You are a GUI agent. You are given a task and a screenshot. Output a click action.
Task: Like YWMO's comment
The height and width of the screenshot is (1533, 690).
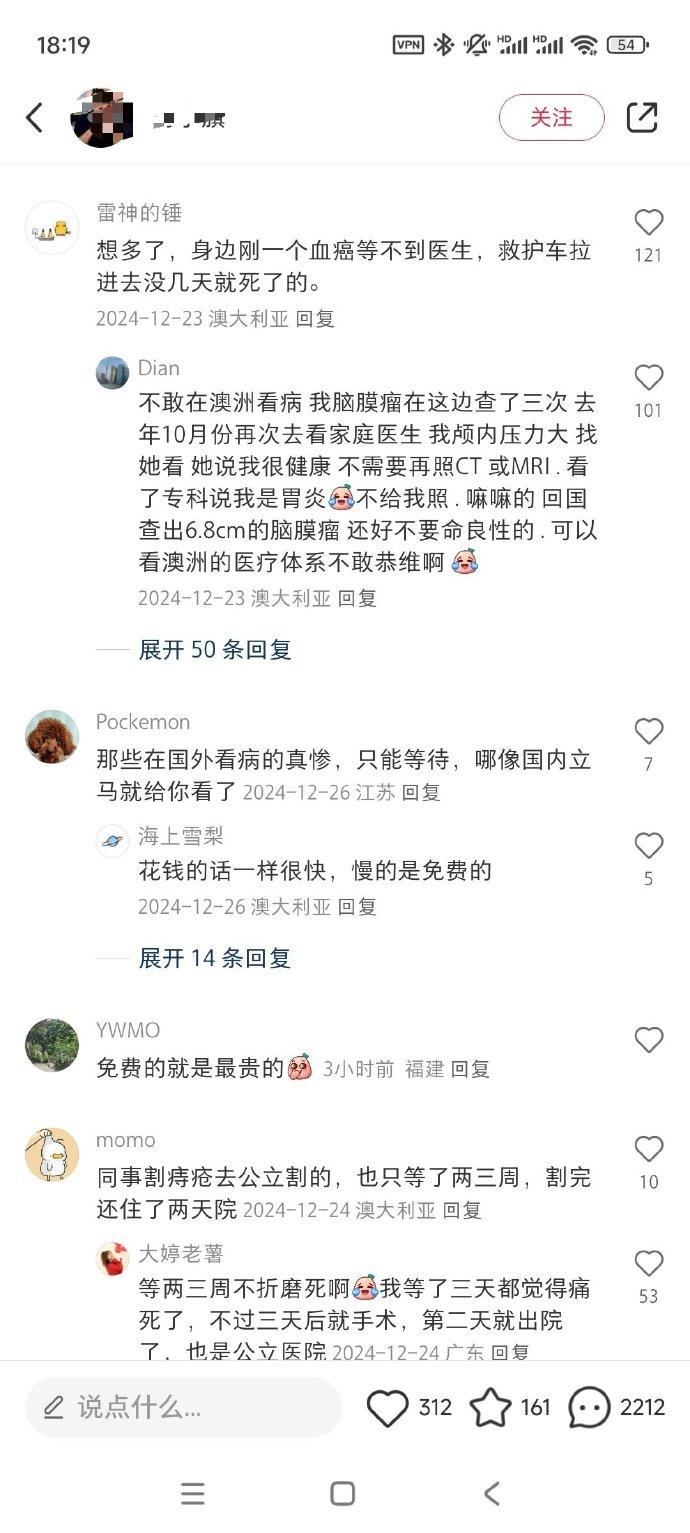(648, 1041)
